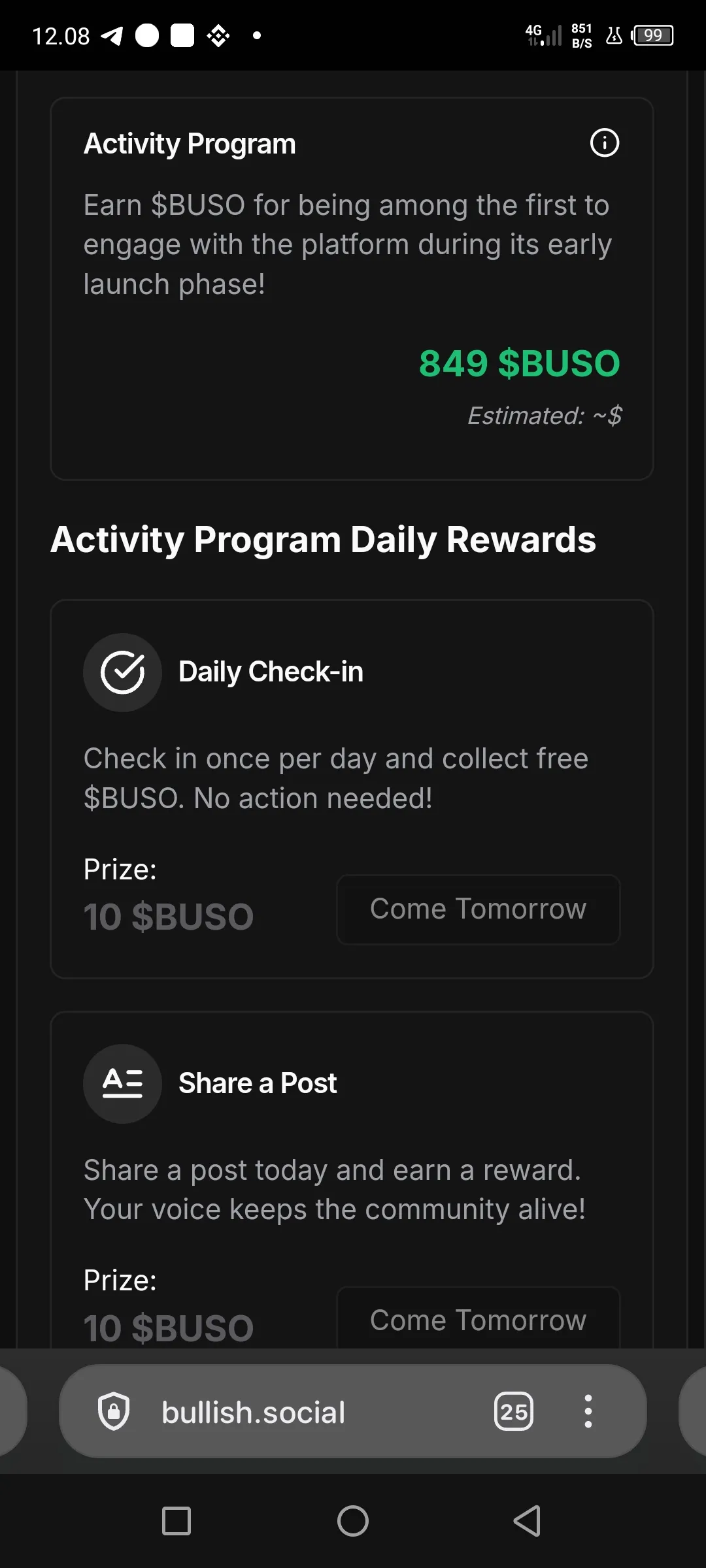This screenshot has height=1568, width=706.
Task: Go back using the system back button
Action: 527,1521
